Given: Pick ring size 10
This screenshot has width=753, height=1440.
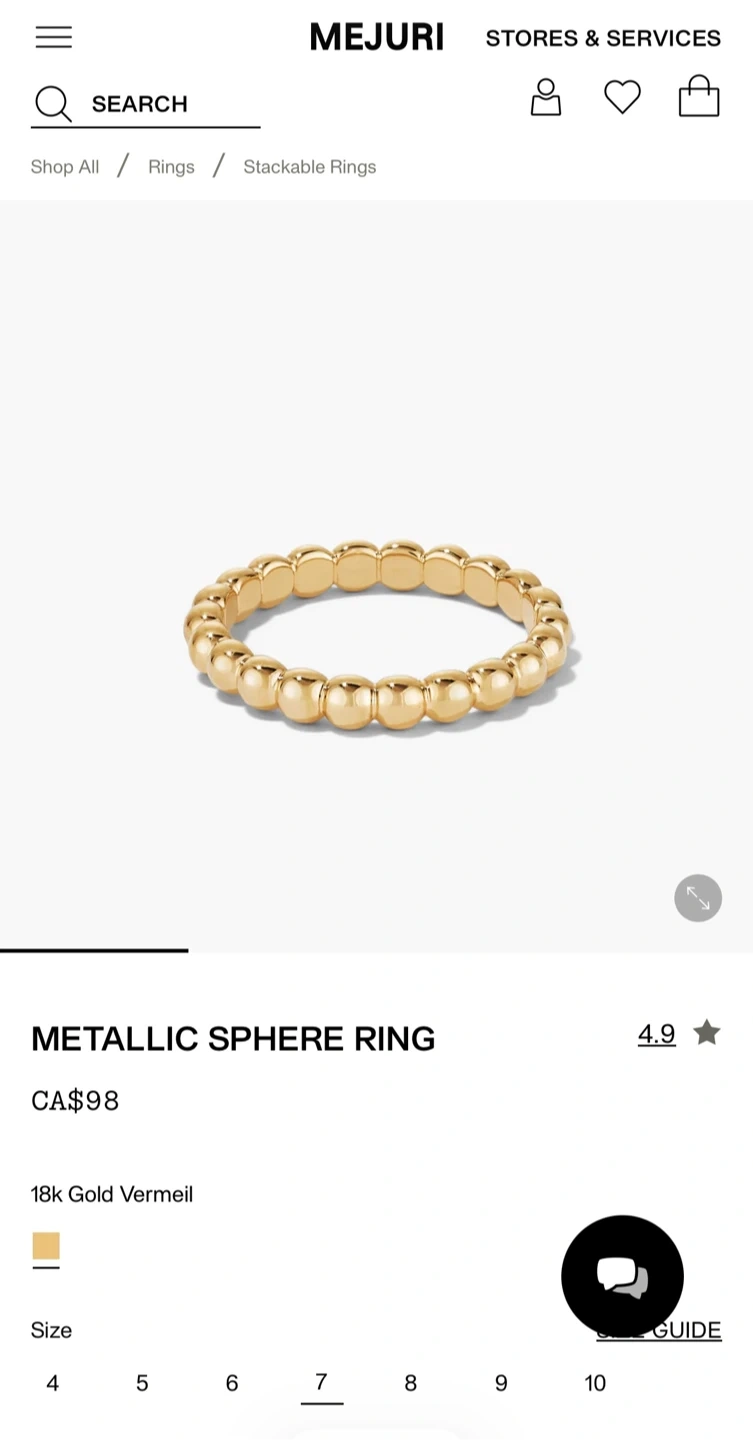Looking at the screenshot, I should (595, 1383).
